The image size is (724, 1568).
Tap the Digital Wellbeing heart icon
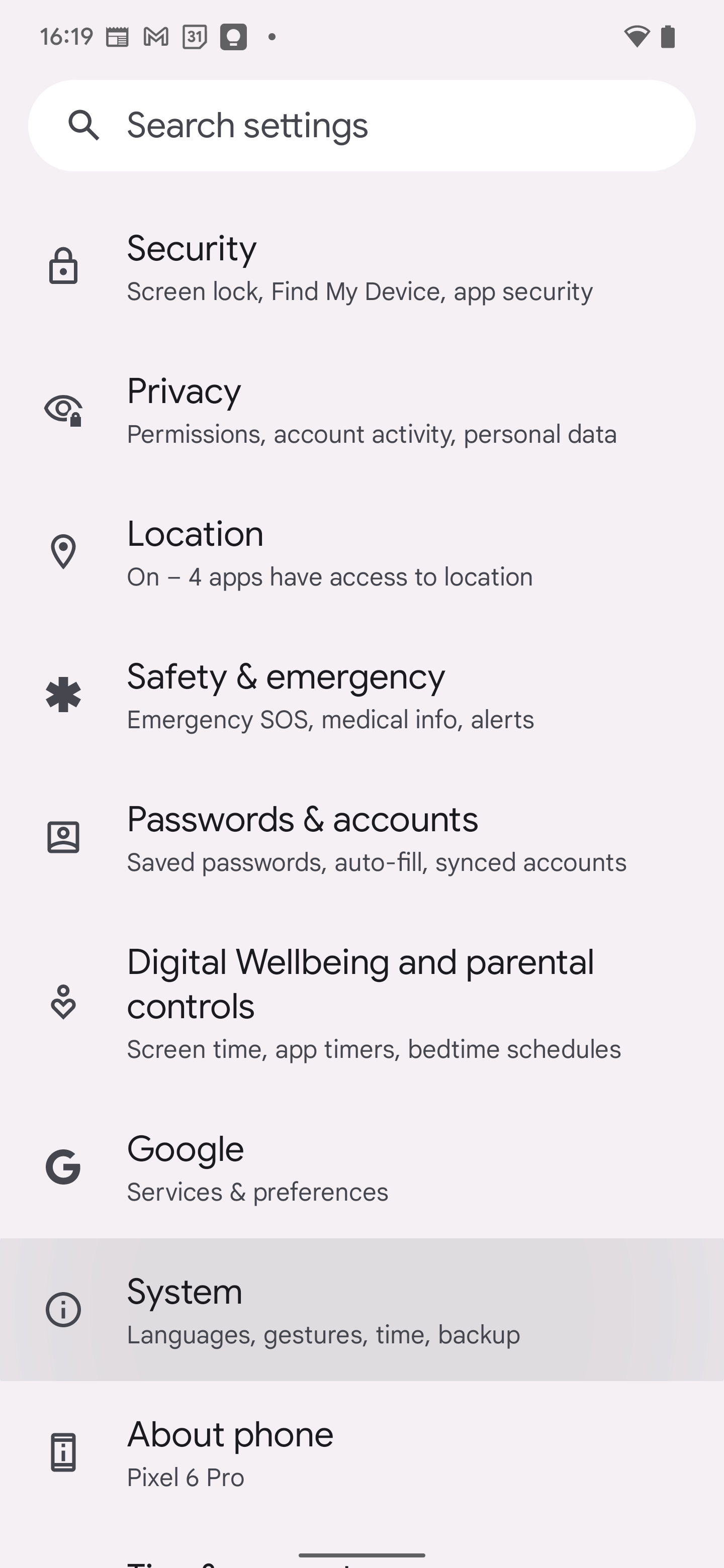pos(63,1001)
